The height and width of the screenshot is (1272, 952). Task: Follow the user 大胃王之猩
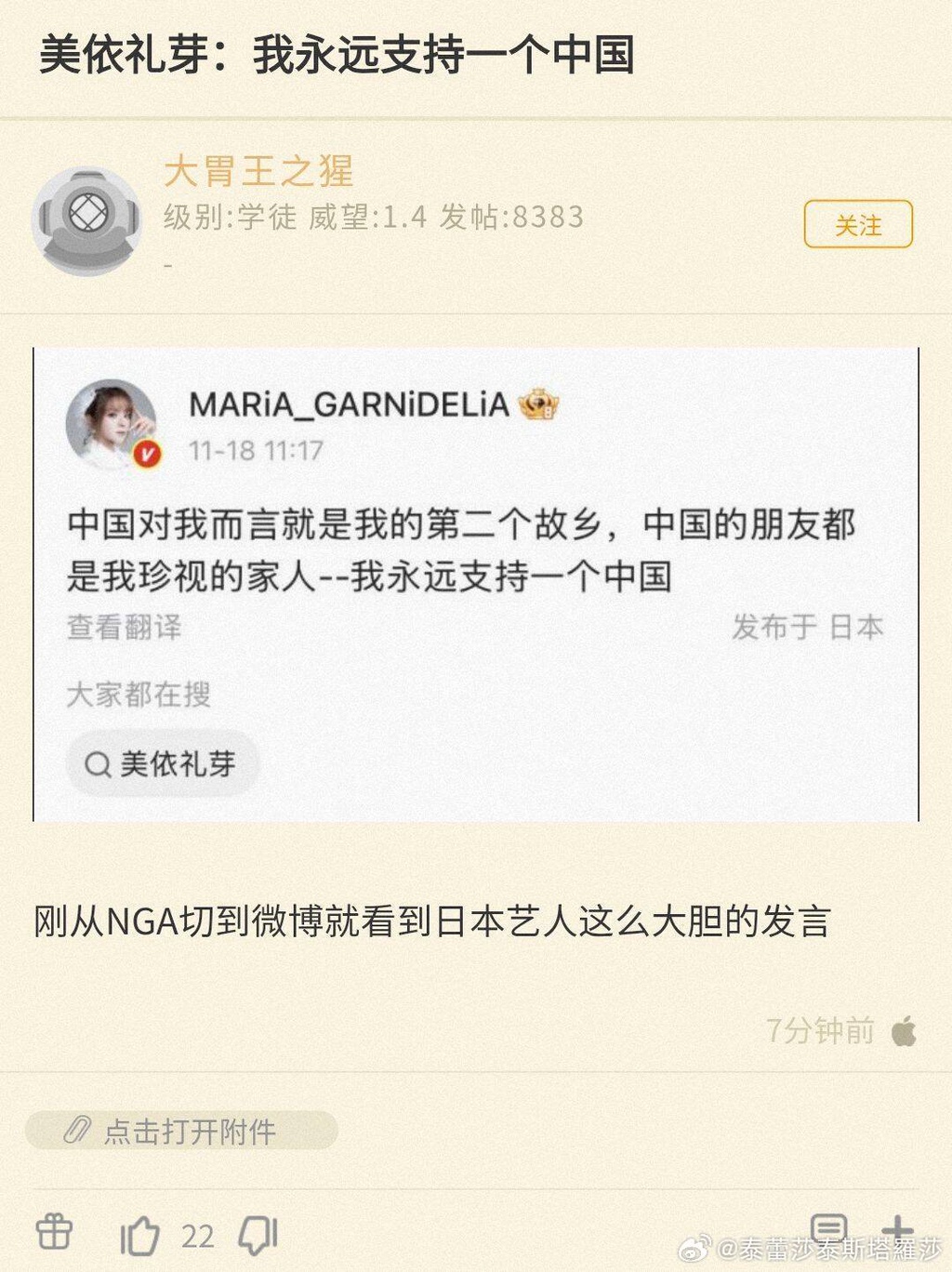coord(857,224)
